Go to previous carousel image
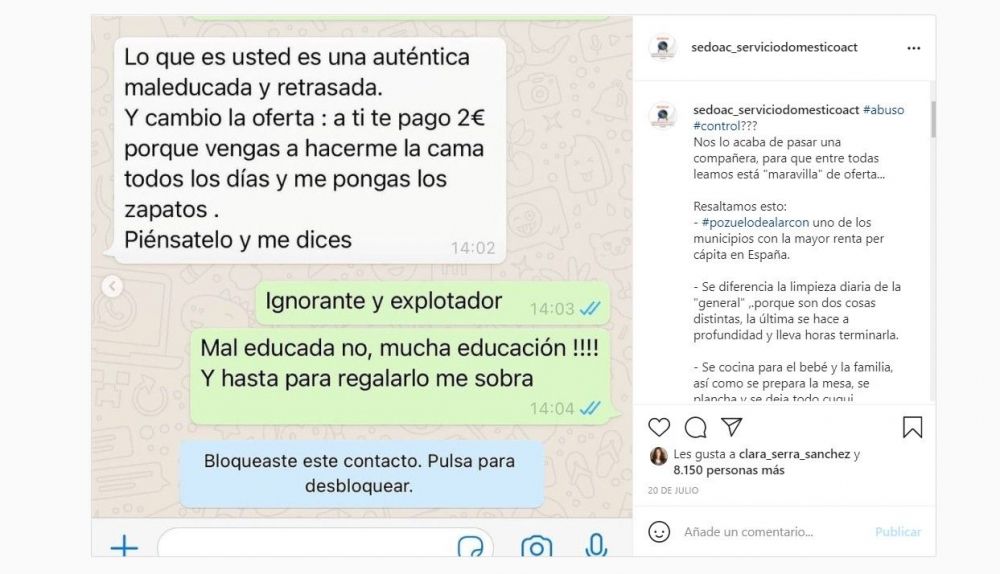 pyautogui.click(x=112, y=287)
